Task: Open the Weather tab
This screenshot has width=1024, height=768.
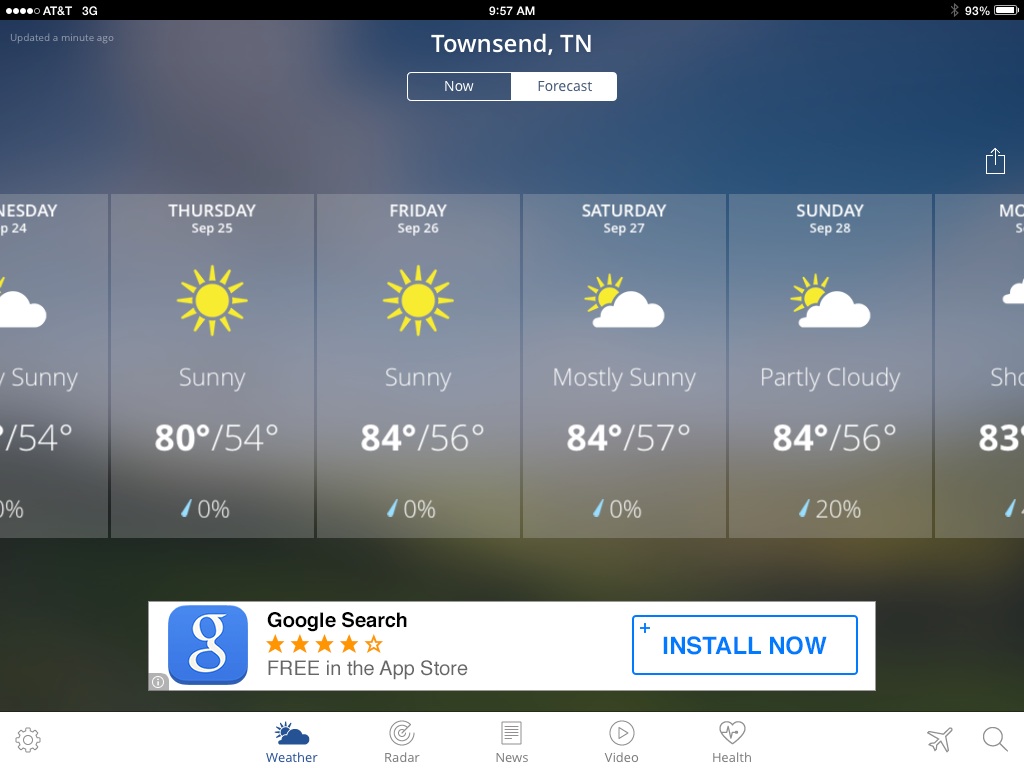Action: click(292, 742)
